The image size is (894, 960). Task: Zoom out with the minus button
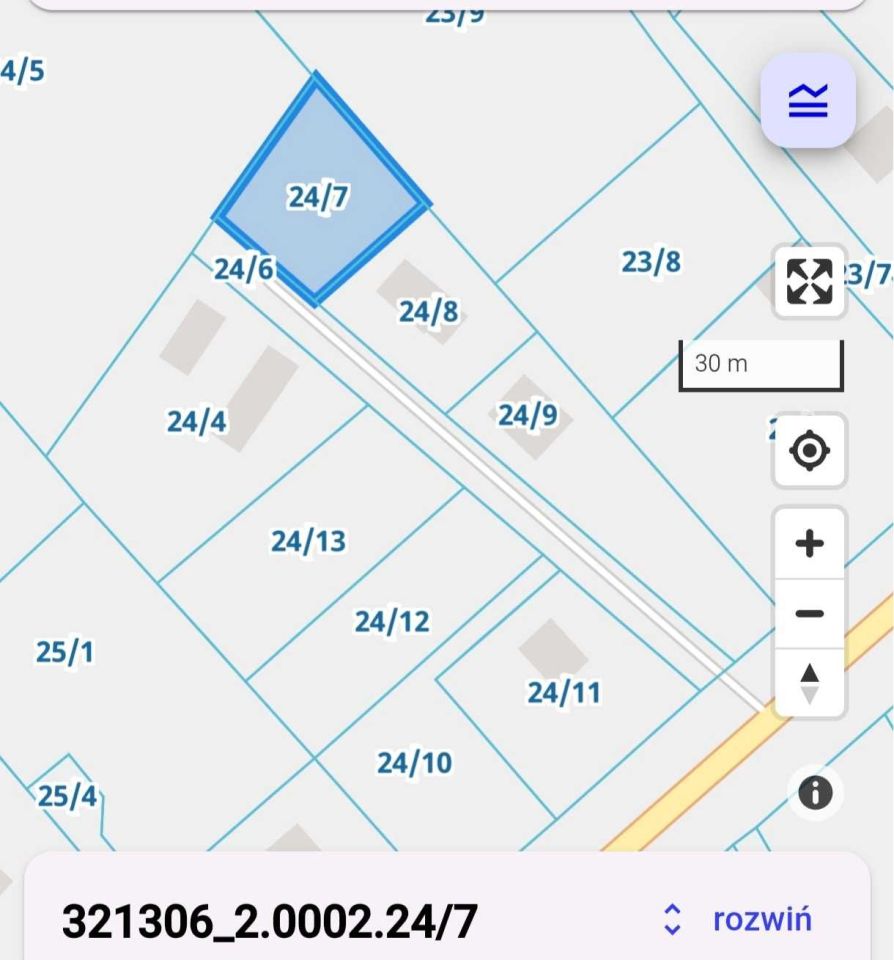point(809,613)
